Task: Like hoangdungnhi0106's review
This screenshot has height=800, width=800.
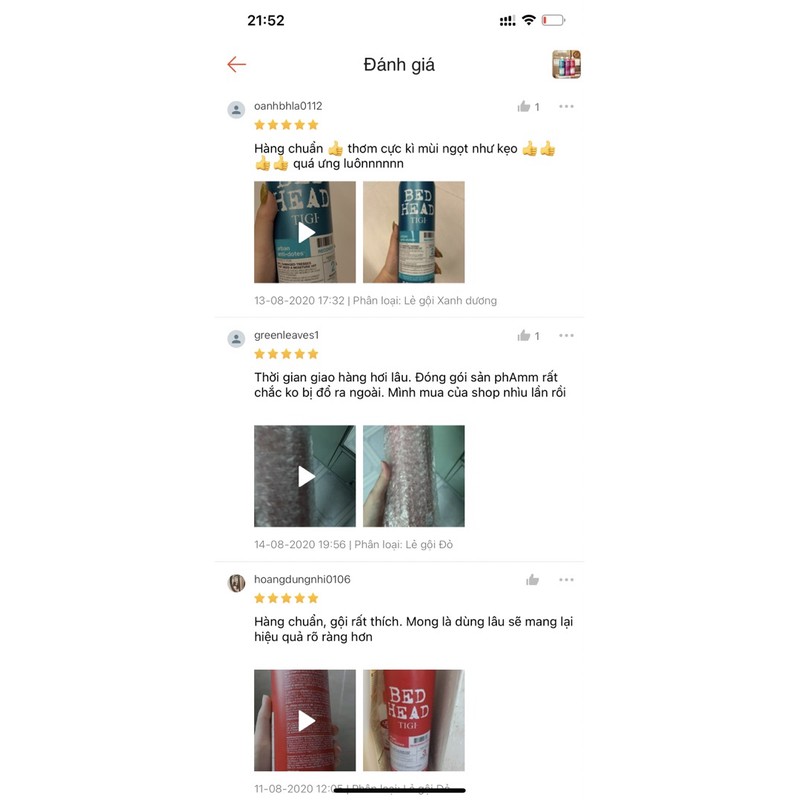Action: click(x=532, y=580)
